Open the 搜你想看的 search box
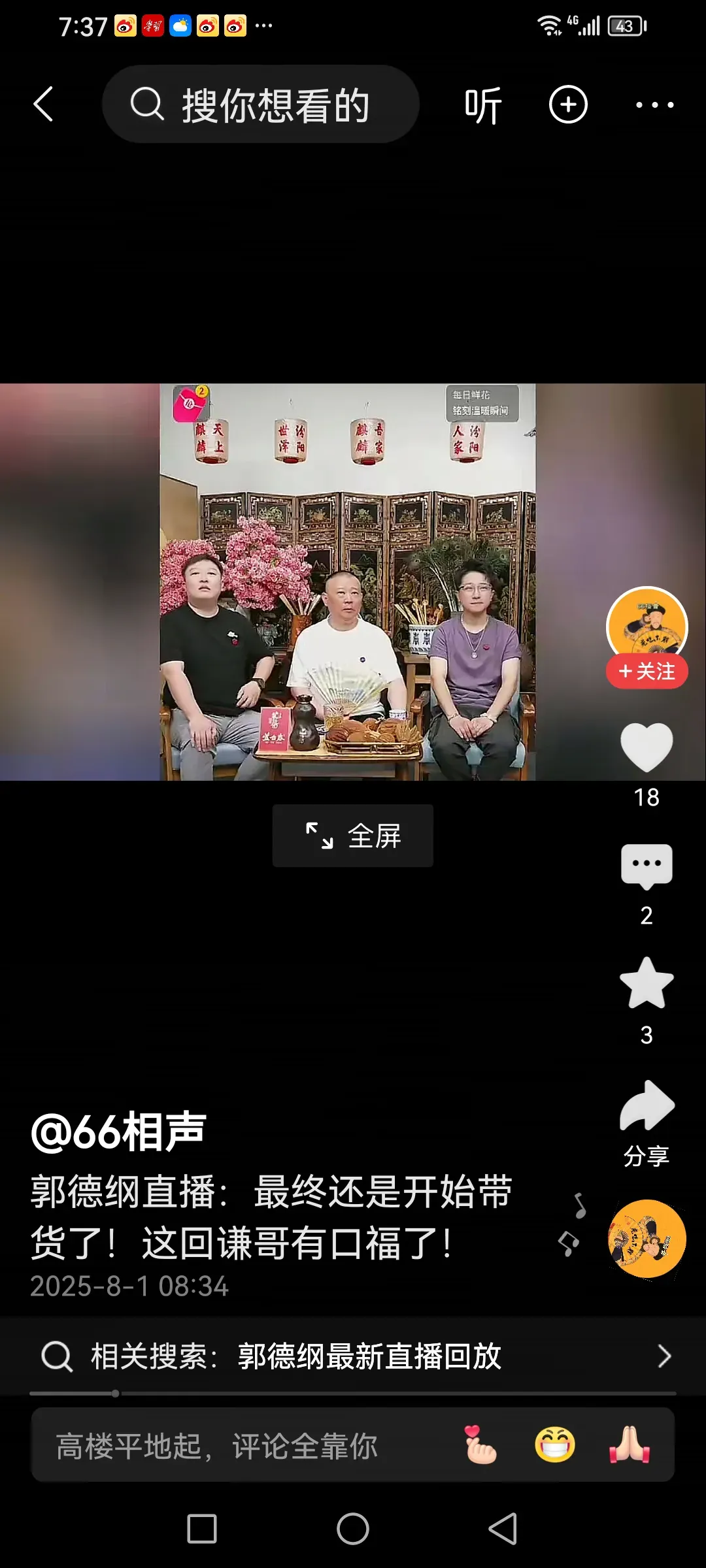This screenshot has height=1568, width=706. click(261, 105)
